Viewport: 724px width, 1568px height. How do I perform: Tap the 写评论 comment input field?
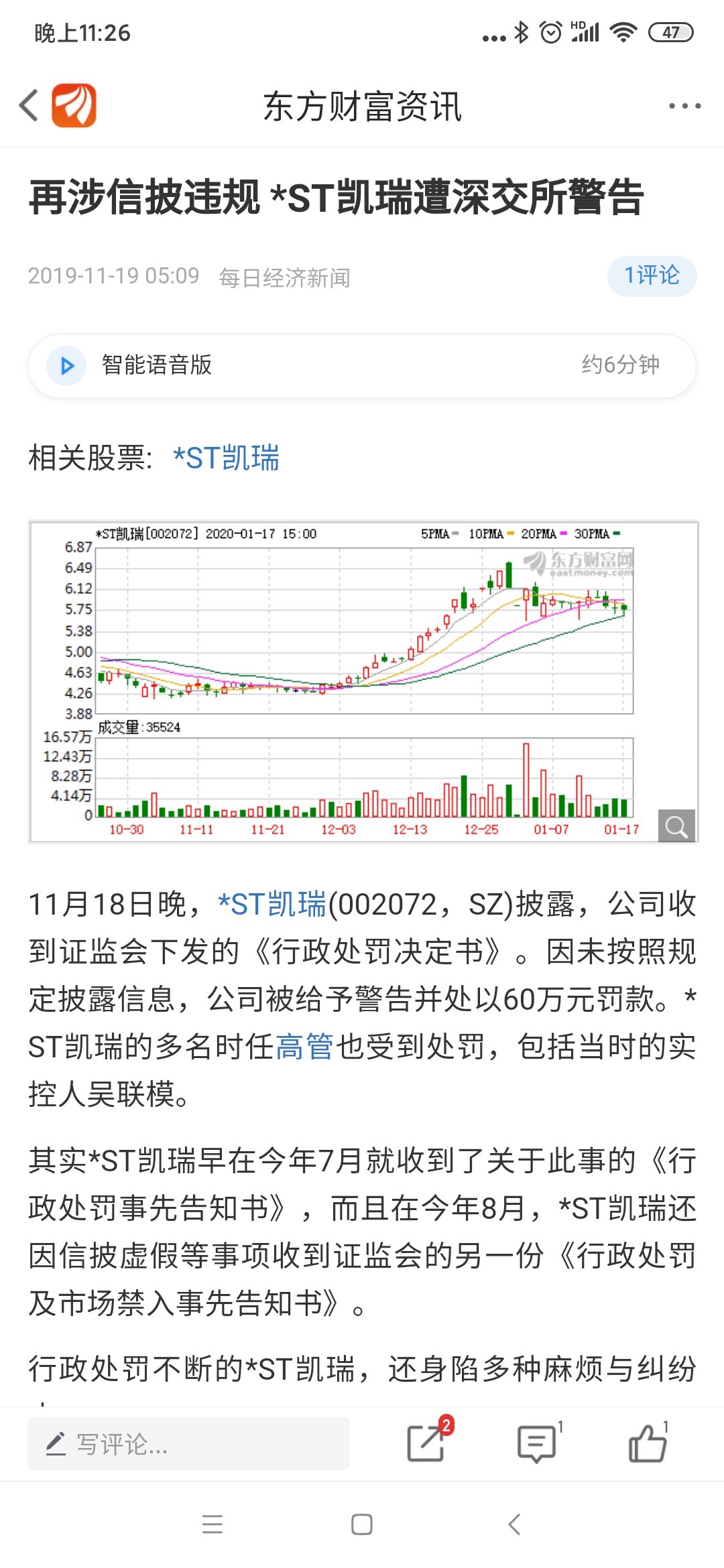coord(188,1443)
